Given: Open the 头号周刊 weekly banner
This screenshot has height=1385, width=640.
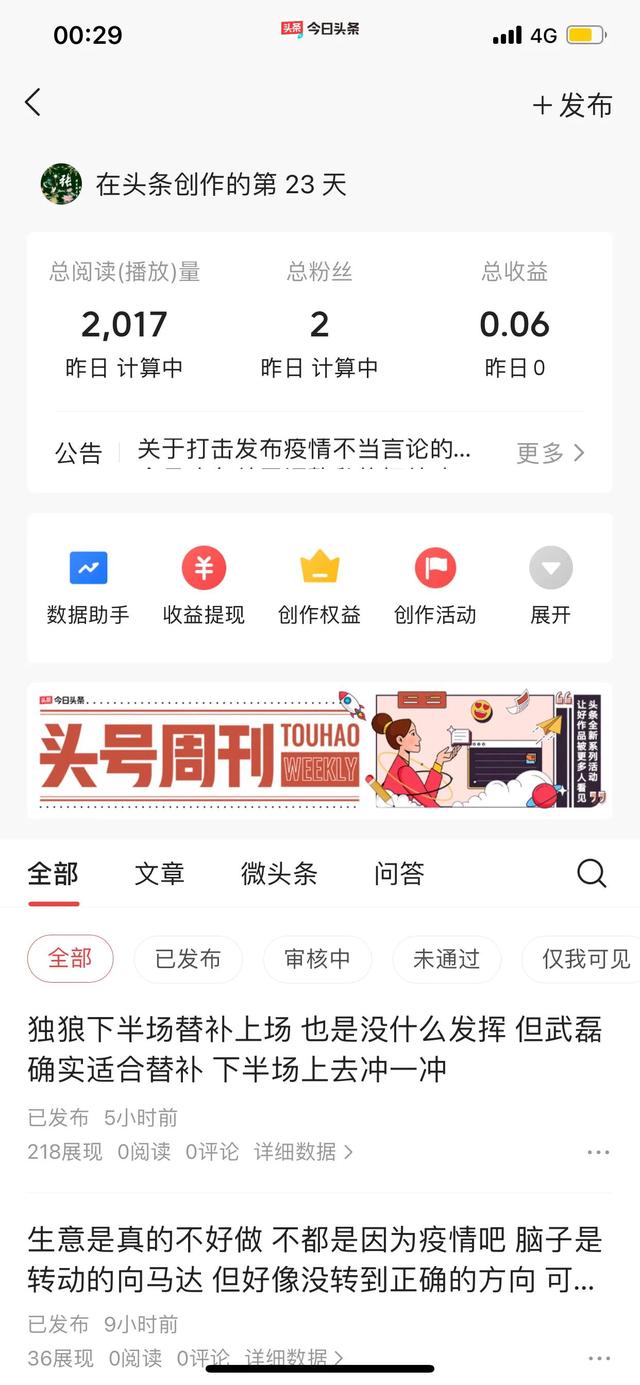Looking at the screenshot, I should tap(319, 751).
